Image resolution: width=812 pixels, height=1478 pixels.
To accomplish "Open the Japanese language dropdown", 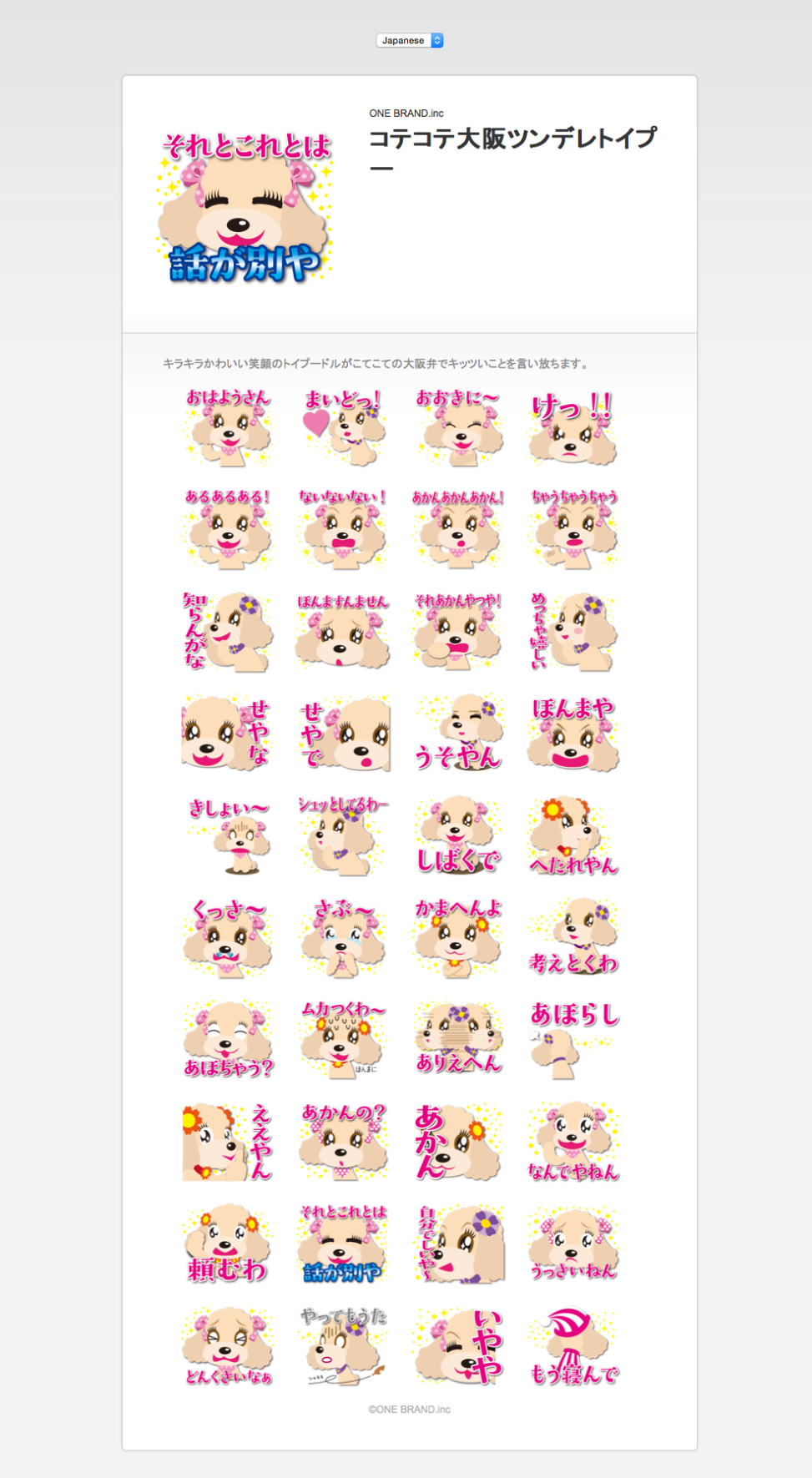I will pos(409,40).
